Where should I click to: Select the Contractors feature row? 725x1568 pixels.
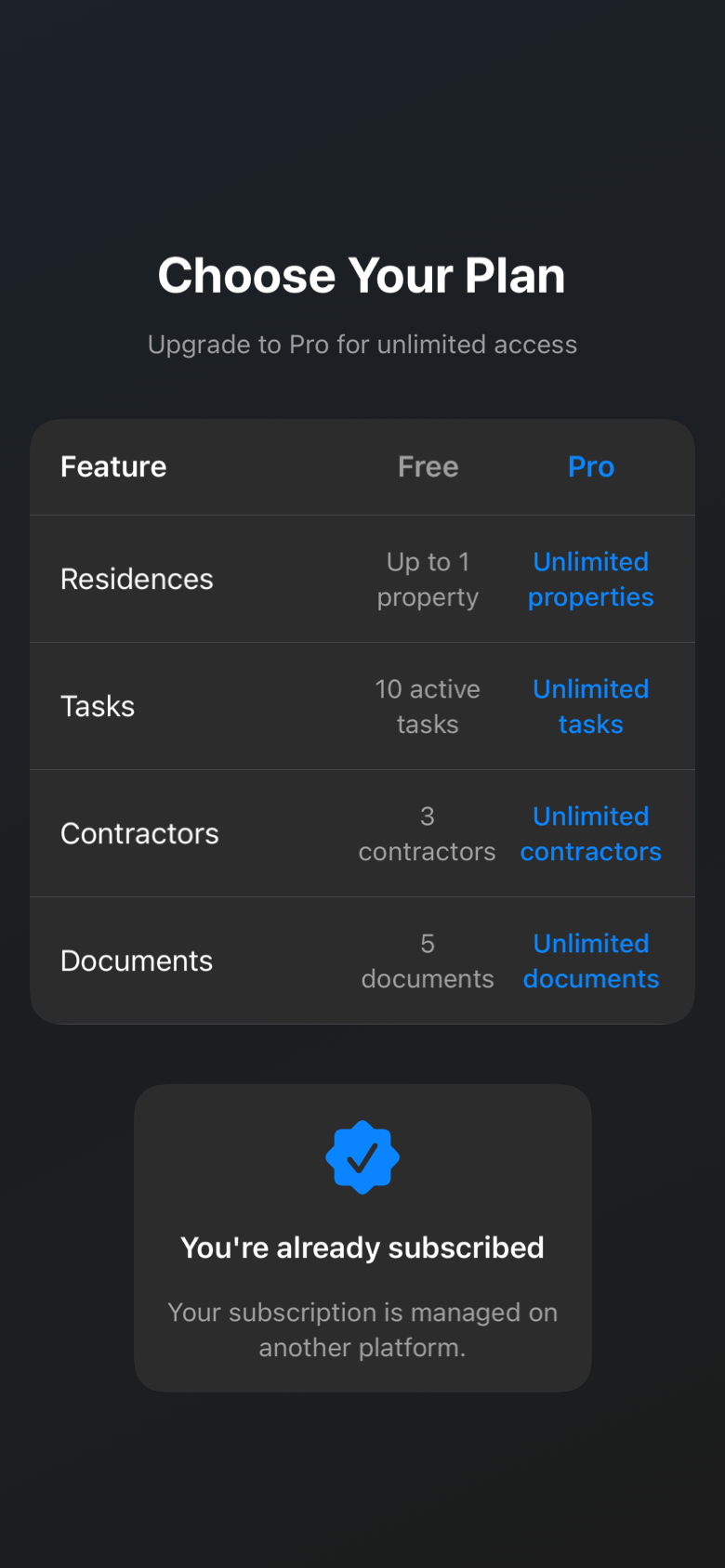coord(139,833)
